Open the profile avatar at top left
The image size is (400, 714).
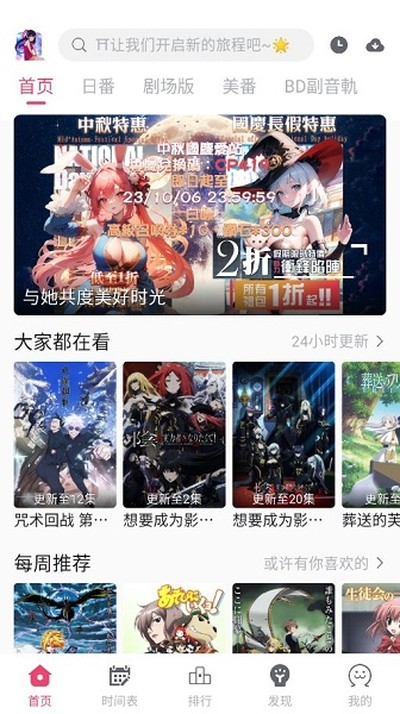click(29, 45)
